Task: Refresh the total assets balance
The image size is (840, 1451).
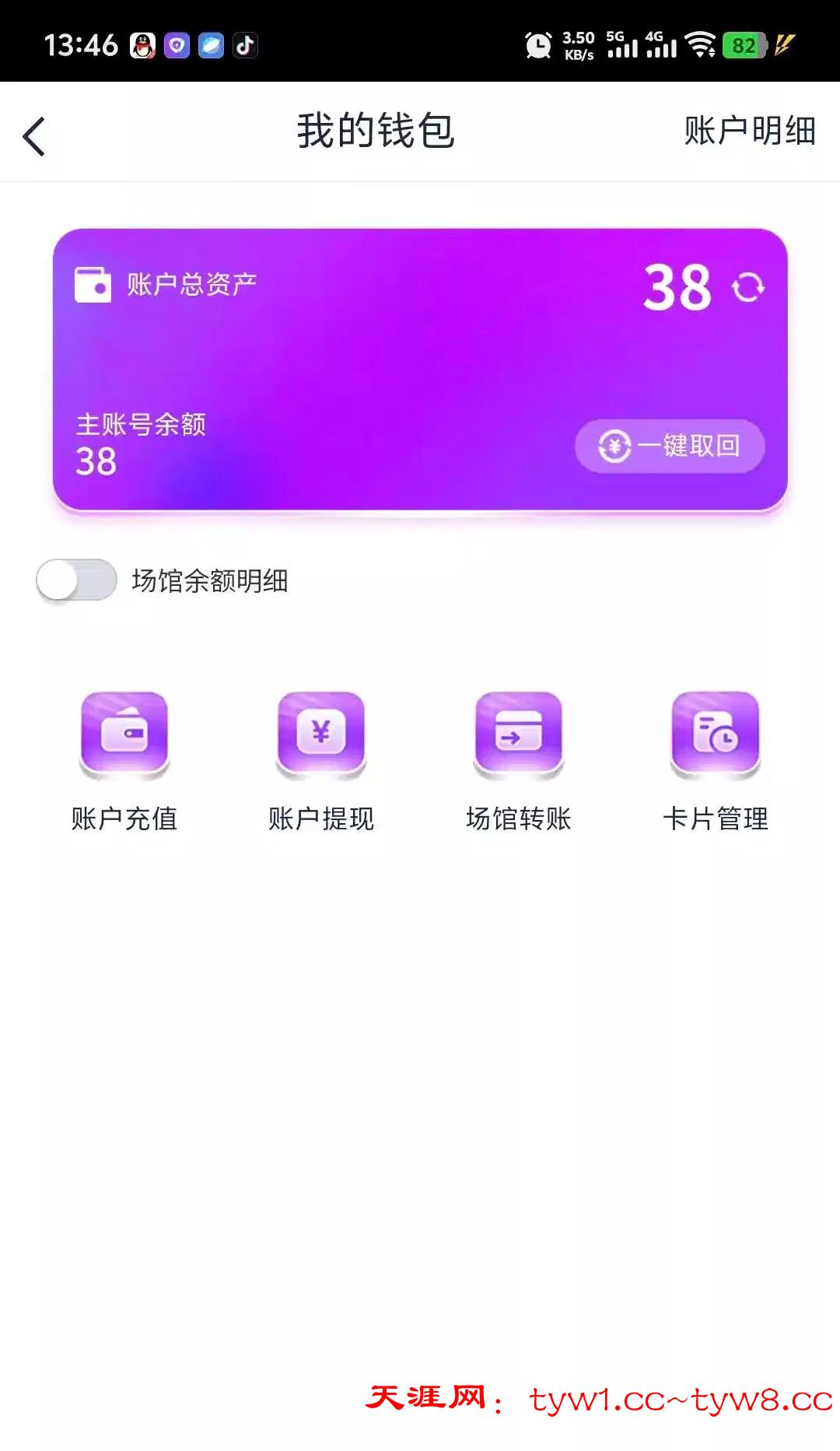Action: click(748, 287)
